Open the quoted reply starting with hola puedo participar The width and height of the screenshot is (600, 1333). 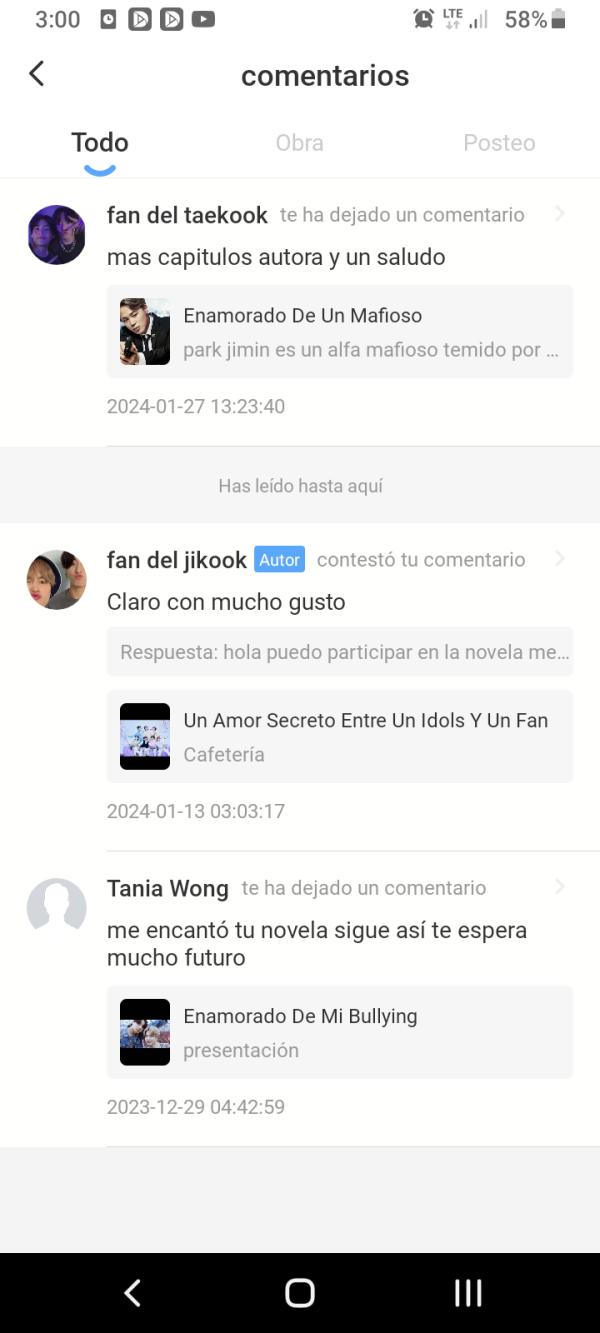(339, 652)
